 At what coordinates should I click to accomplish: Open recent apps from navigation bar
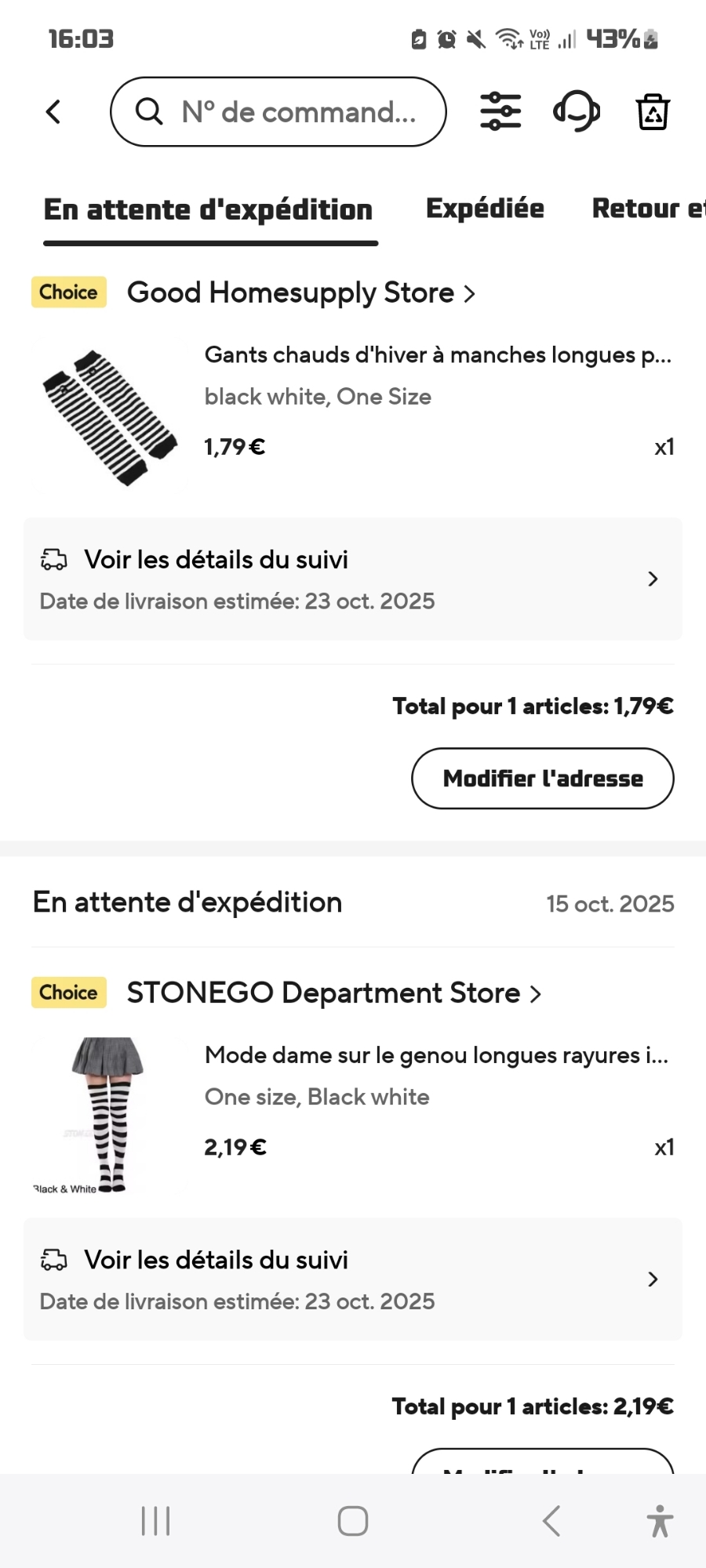[155, 1521]
